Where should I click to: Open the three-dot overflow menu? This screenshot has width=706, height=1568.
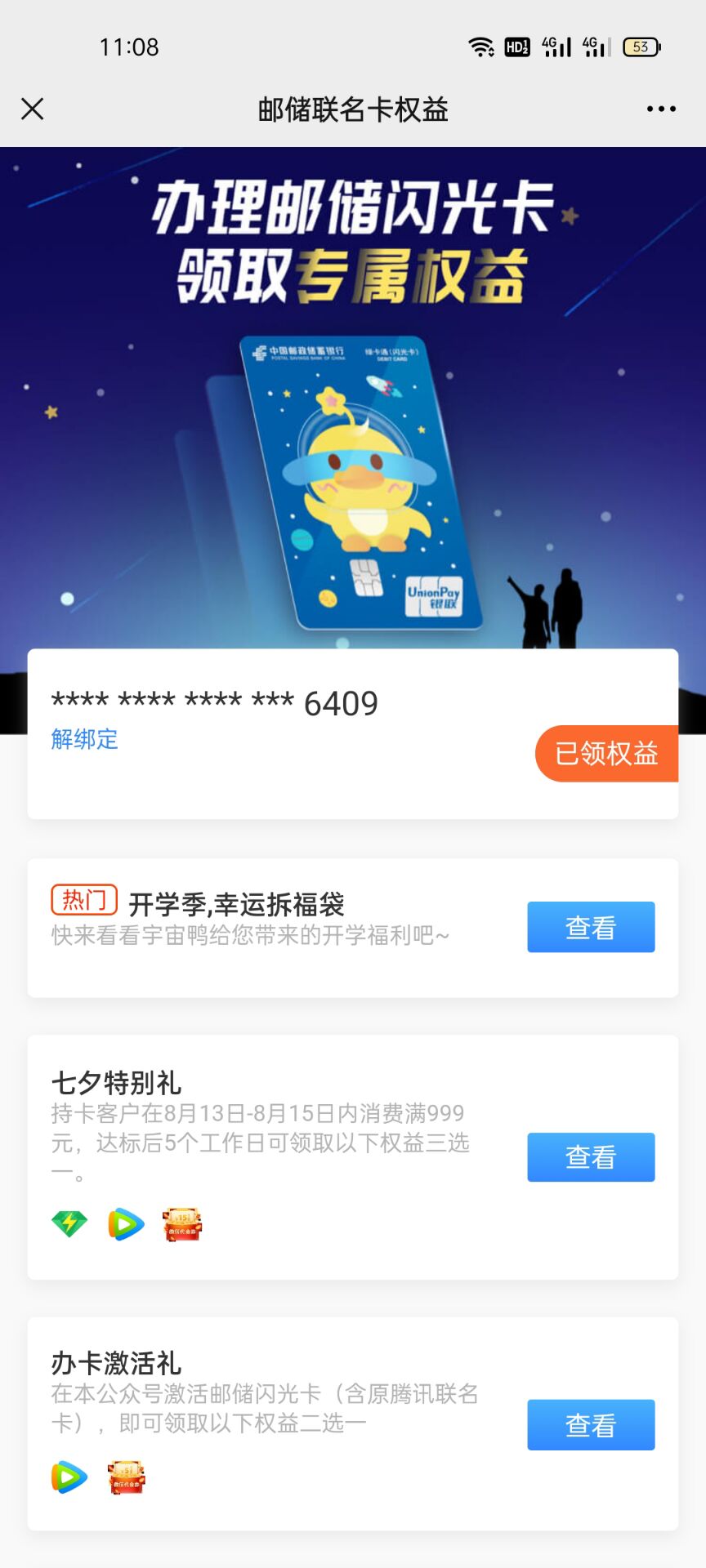pyautogui.click(x=660, y=109)
